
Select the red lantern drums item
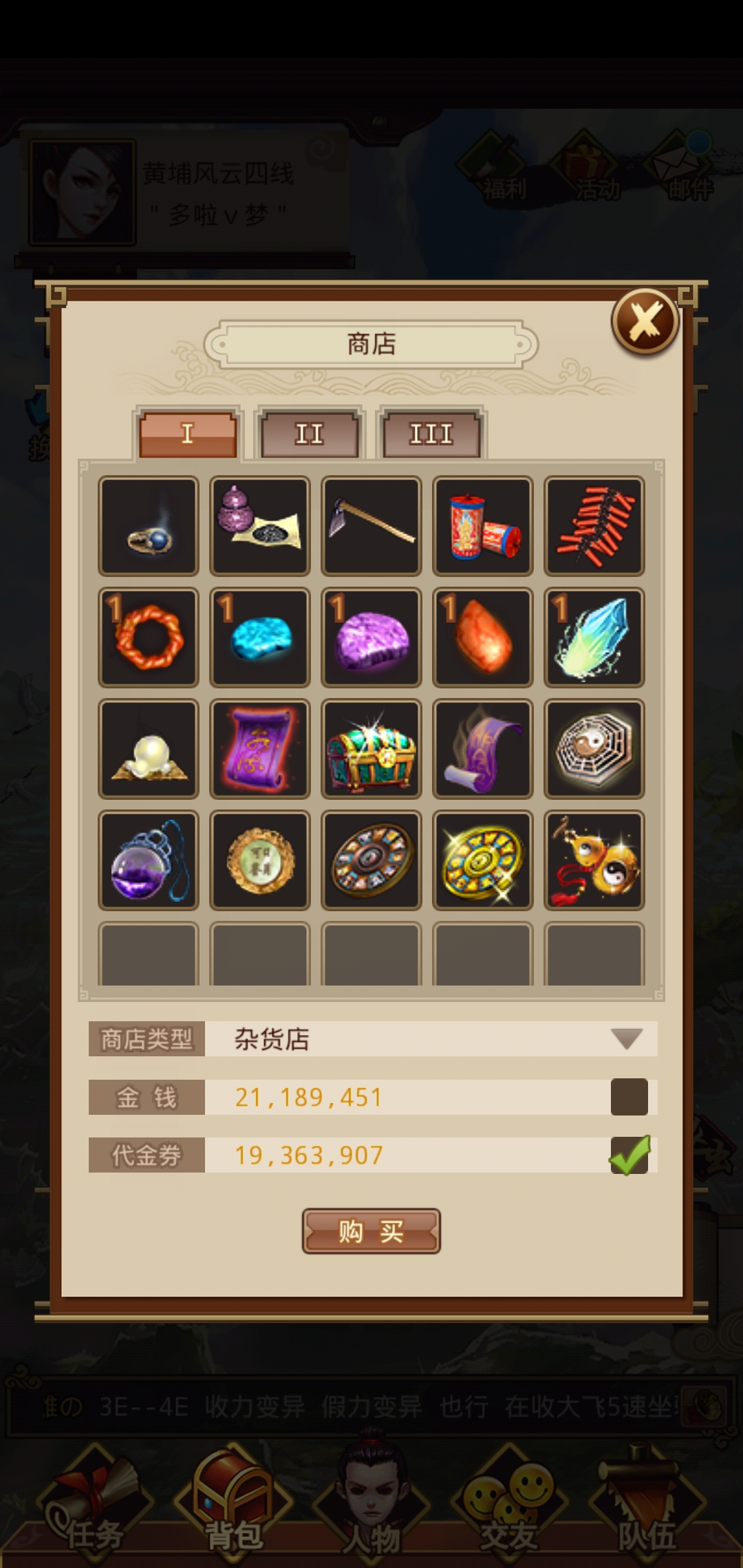pos(482,526)
